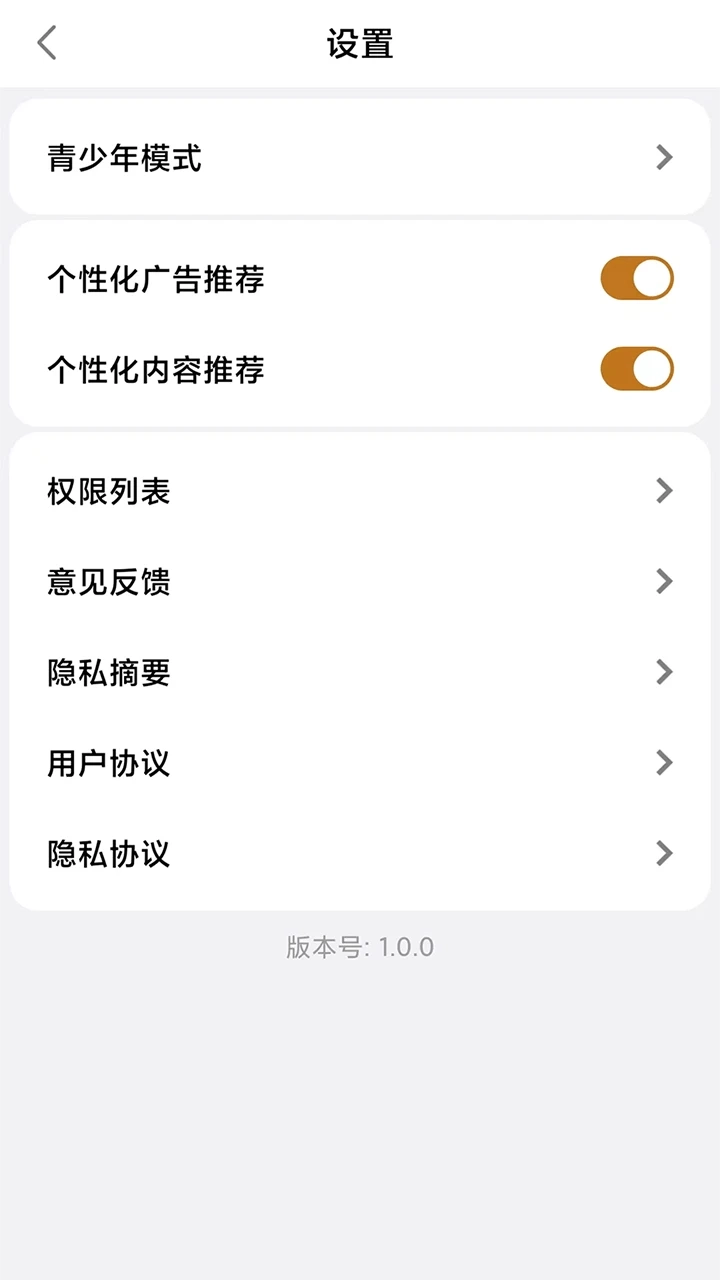Image resolution: width=720 pixels, height=1280 pixels.
Task: Open the 用户协议 document
Action: click(x=360, y=763)
